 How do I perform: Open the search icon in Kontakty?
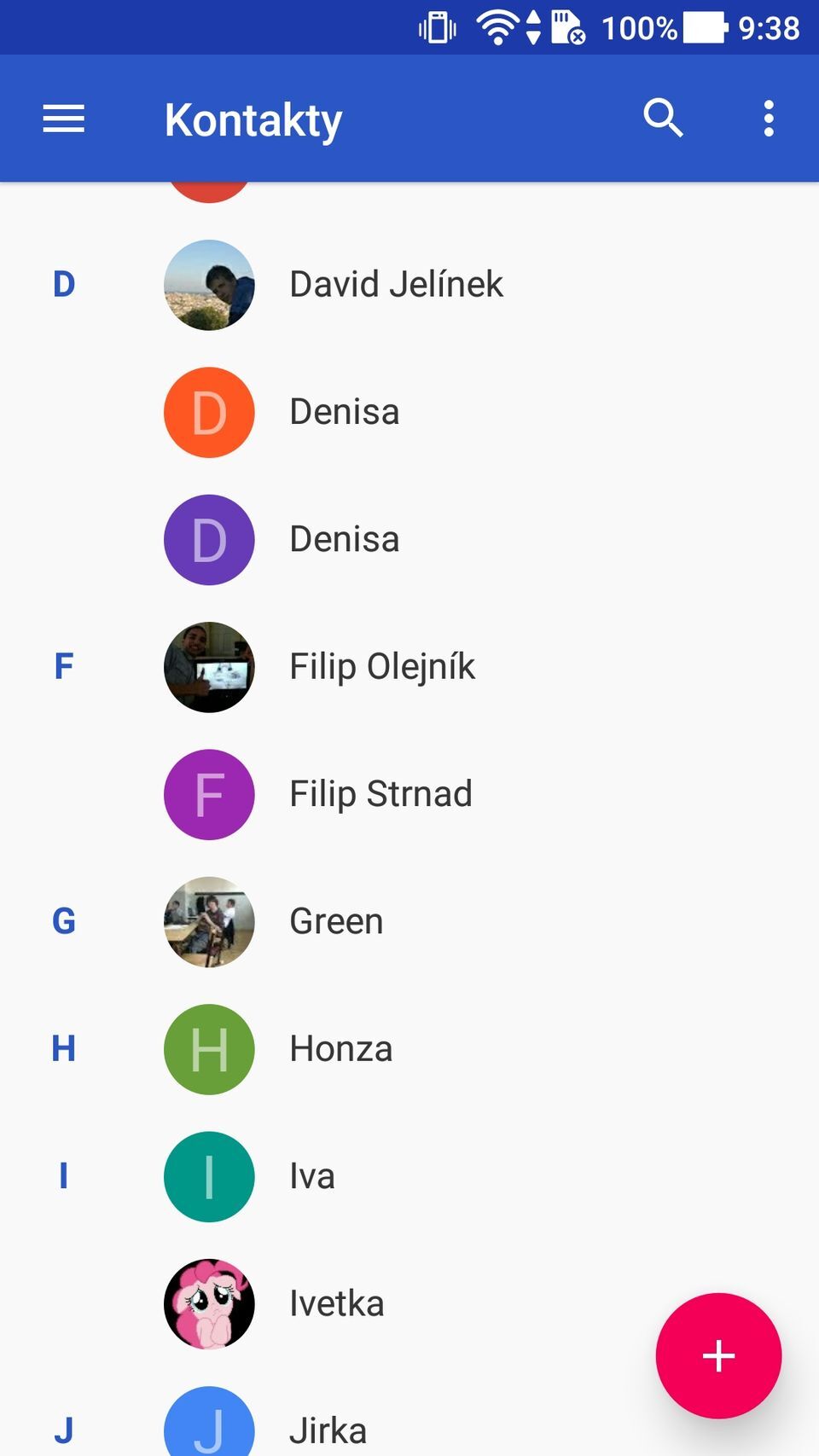[x=664, y=119]
